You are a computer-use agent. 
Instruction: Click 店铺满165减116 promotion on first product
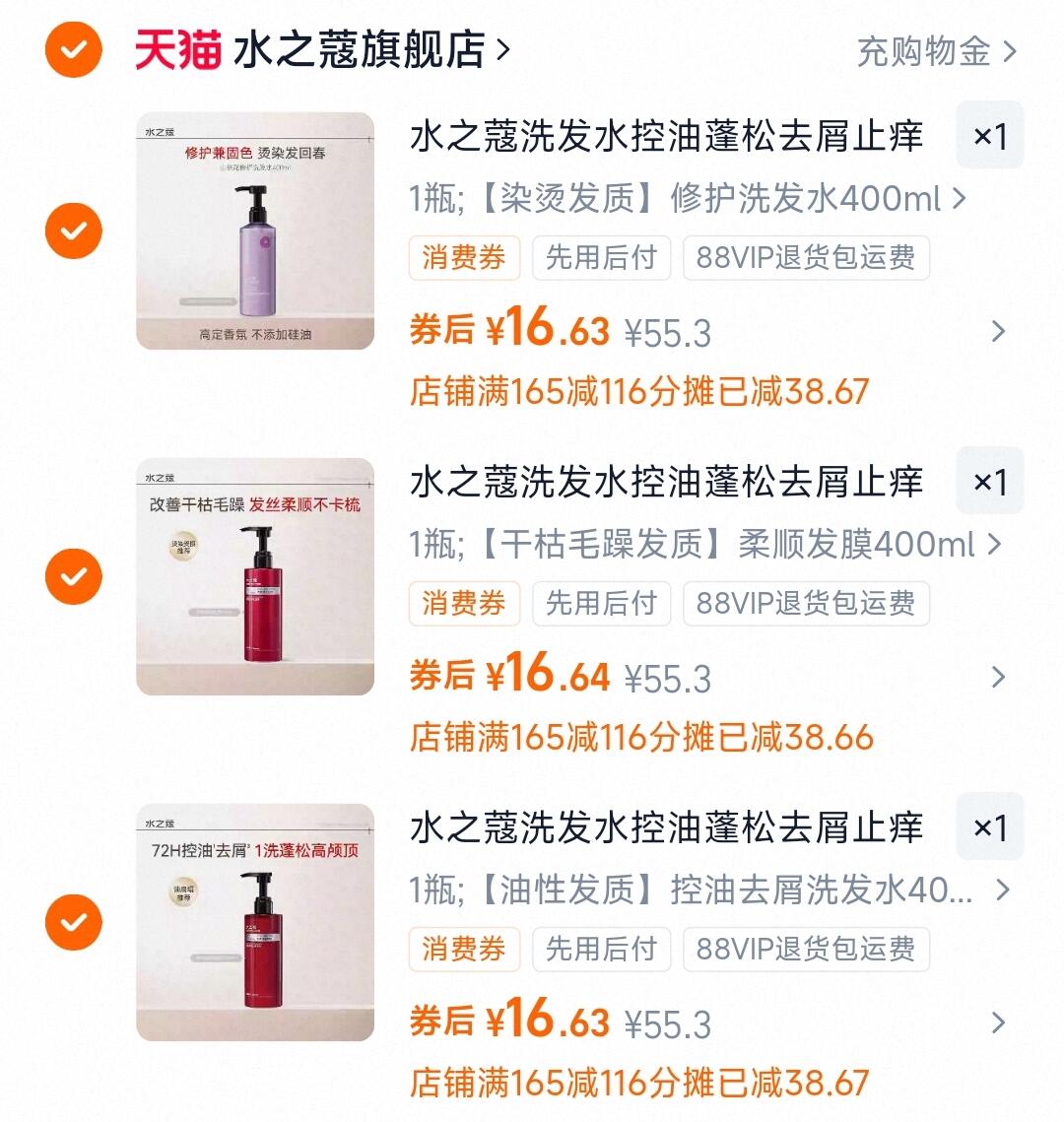640,393
